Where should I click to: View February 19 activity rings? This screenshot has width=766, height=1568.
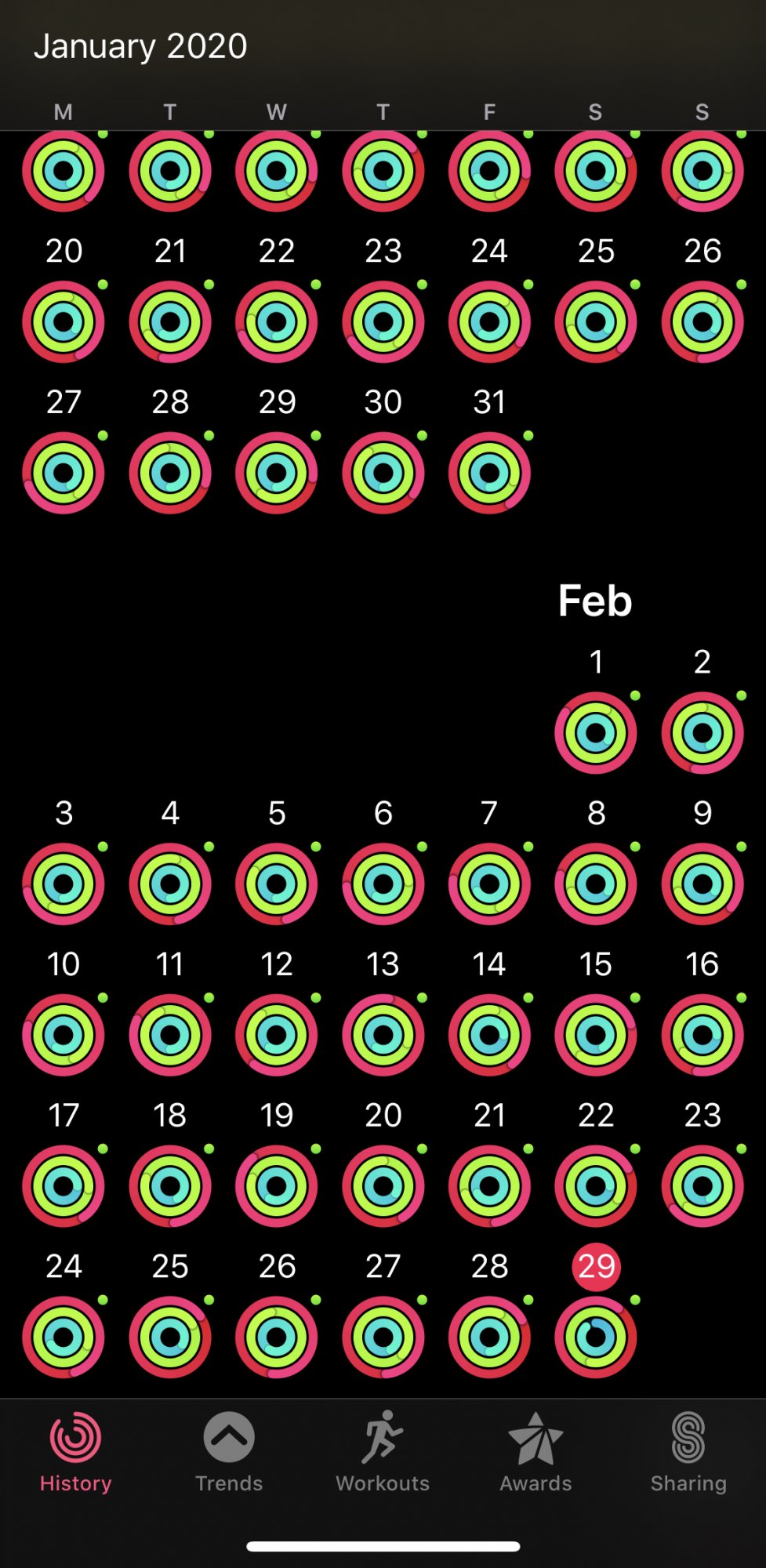277,1185
